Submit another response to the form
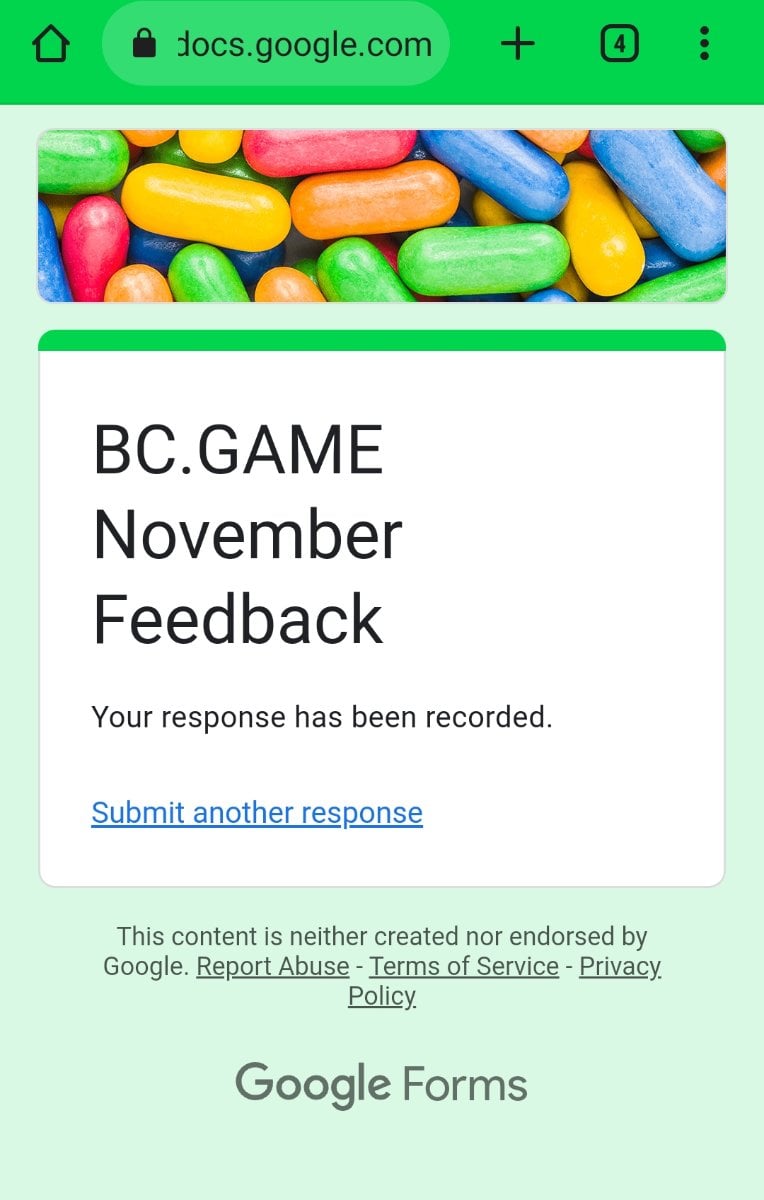The height and width of the screenshot is (1200, 764). (257, 812)
